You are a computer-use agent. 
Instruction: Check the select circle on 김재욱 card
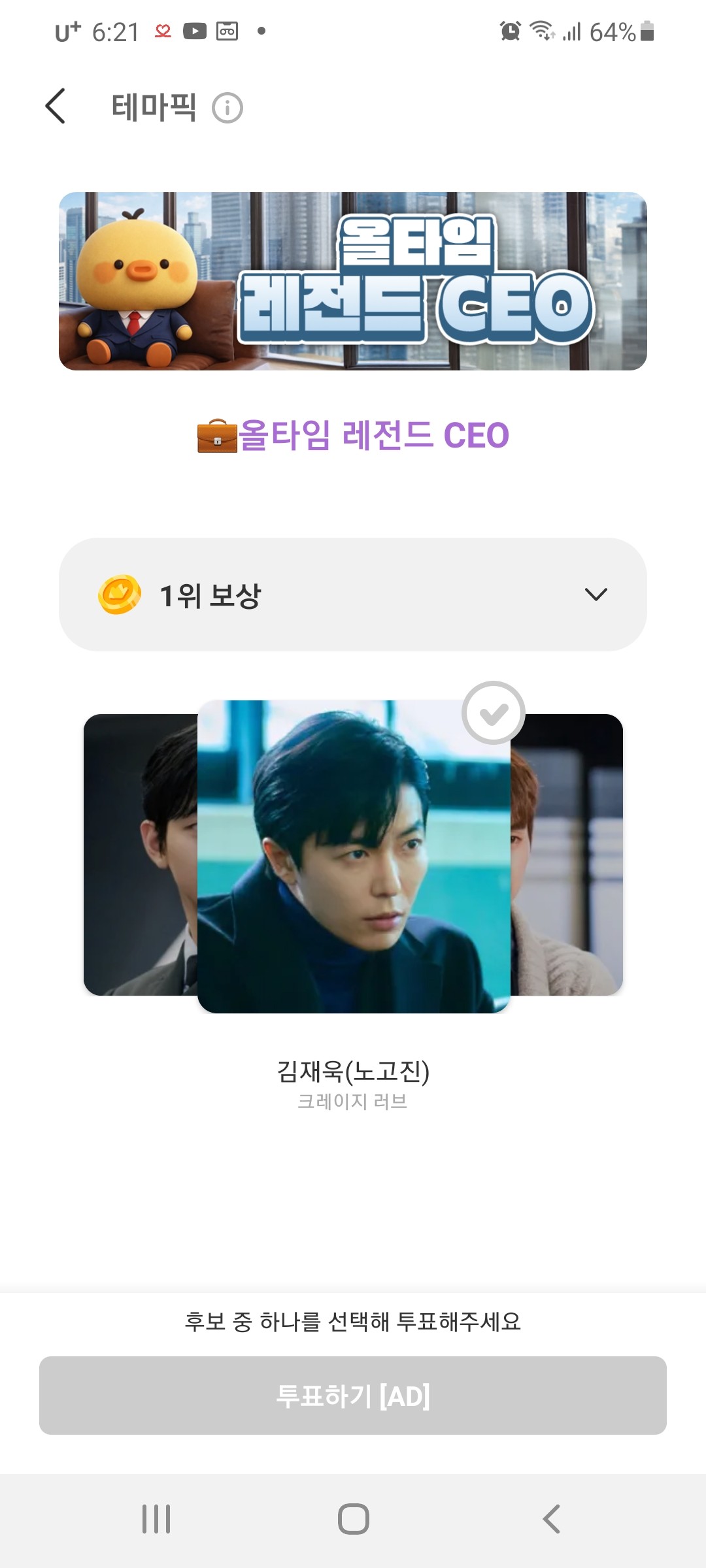coord(494,713)
